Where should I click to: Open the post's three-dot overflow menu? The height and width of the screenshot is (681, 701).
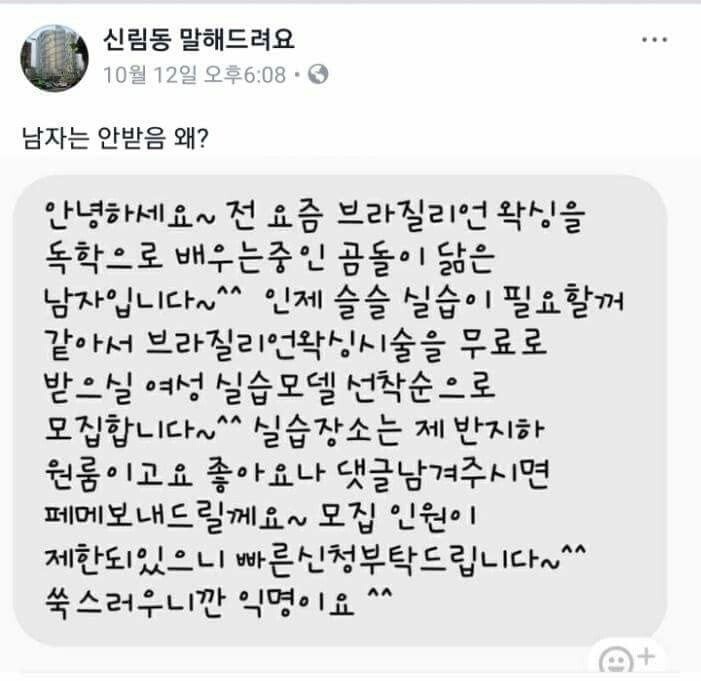654,40
